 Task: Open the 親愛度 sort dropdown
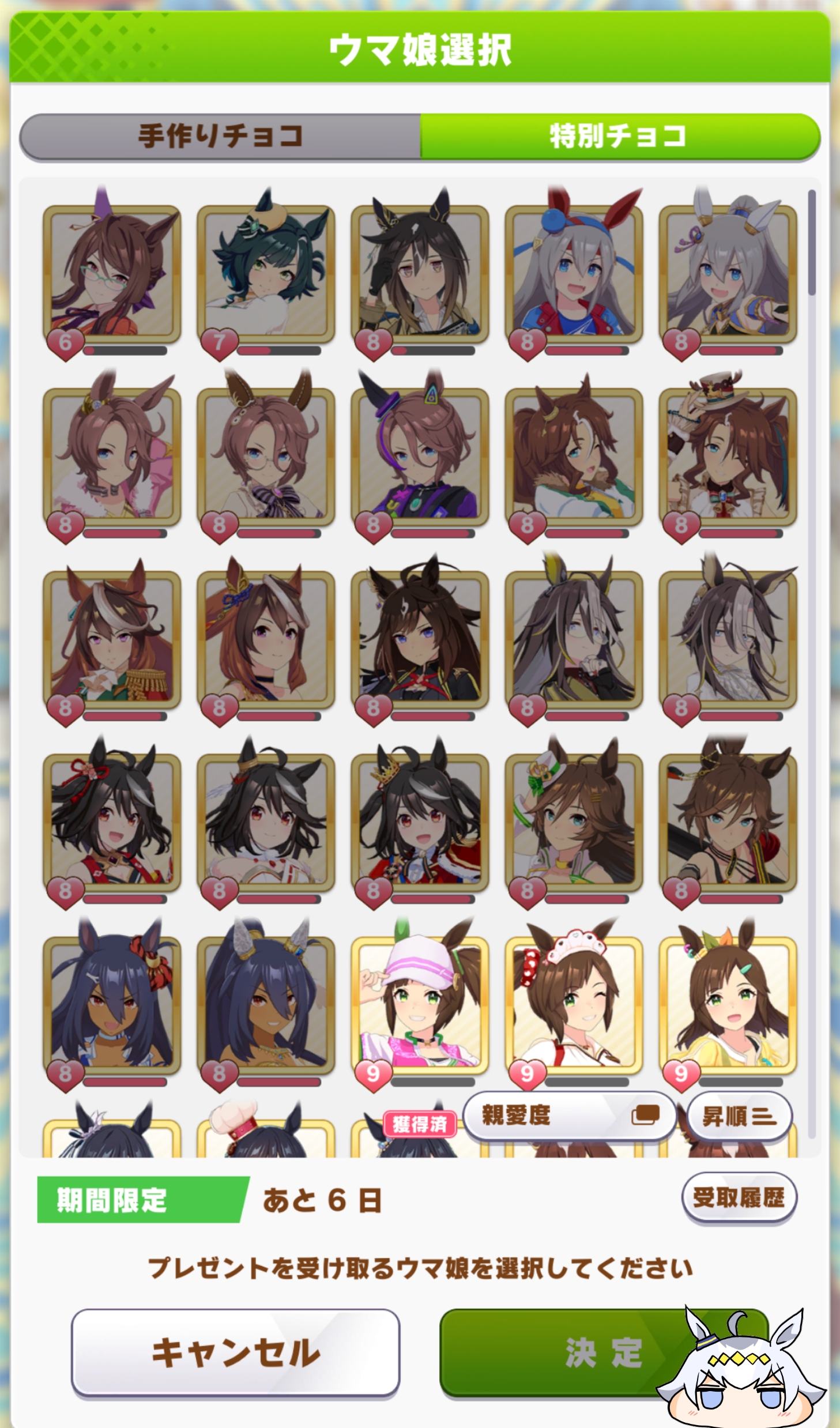(x=568, y=1116)
